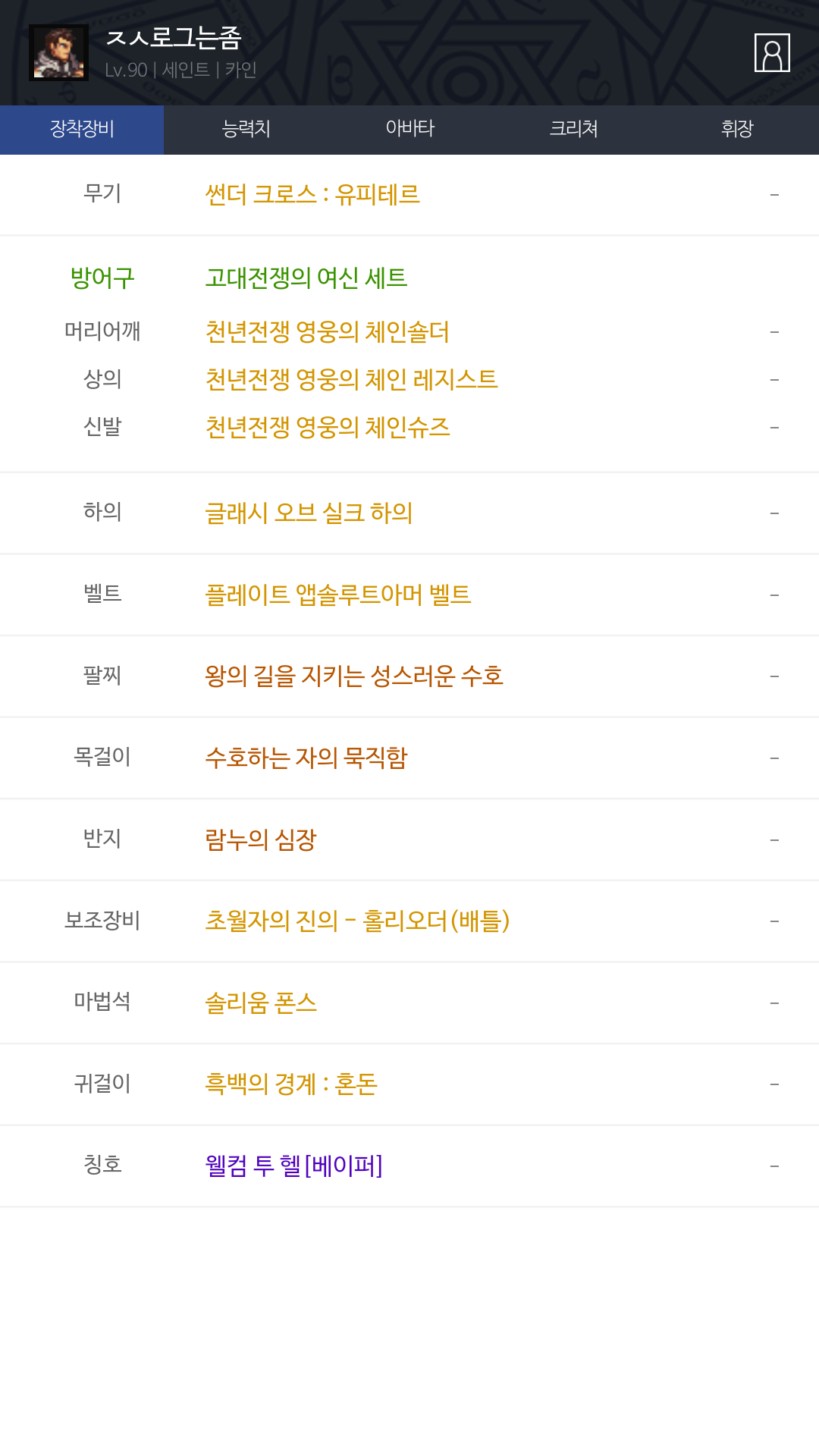819x1456 pixels.
Task: Open title 웰컴 투 헬[베이퍼]
Action: tap(293, 1166)
